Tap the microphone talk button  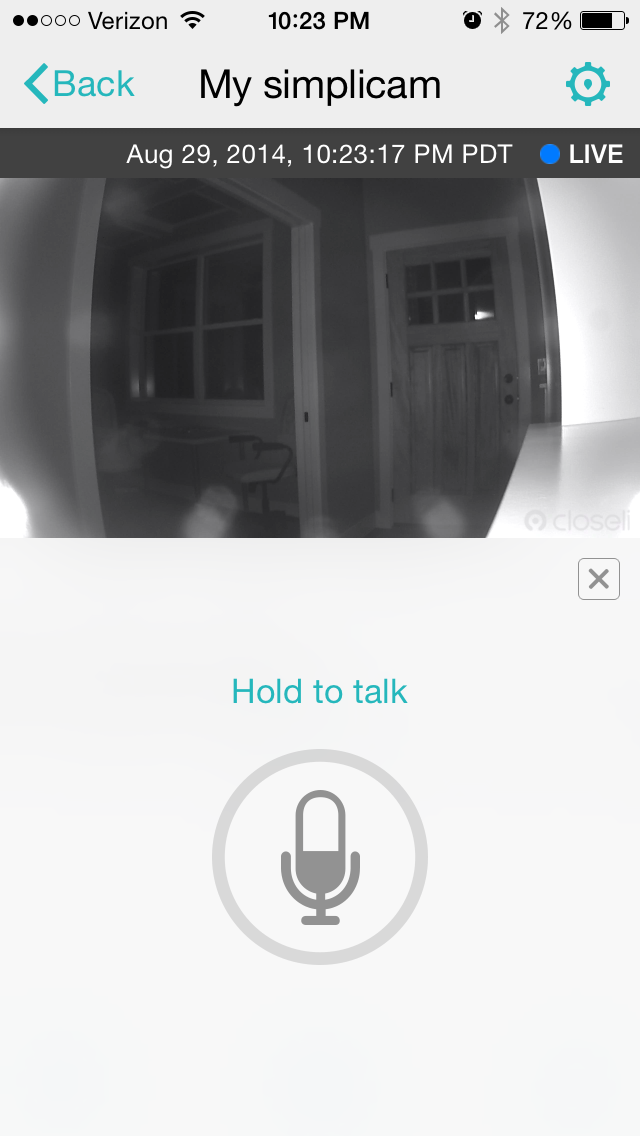320,857
